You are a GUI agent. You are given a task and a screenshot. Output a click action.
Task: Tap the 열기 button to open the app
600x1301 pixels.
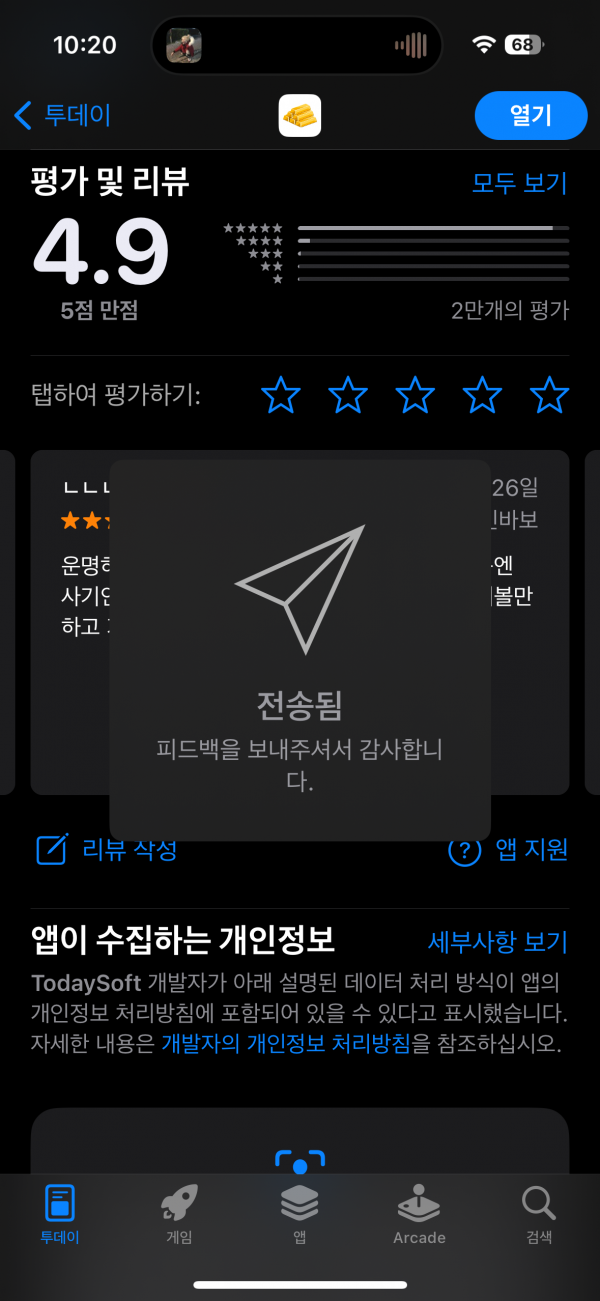(530, 115)
